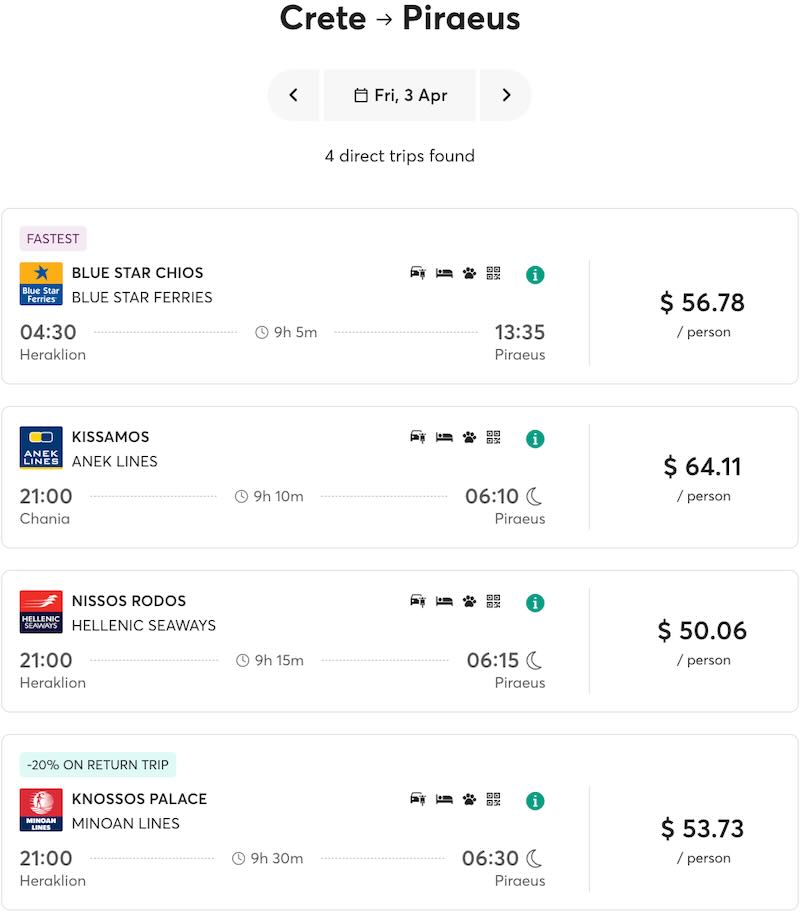The height and width of the screenshot is (914, 800).
Task: Click the pets allowed icon on Nissos Rodos
Action: [x=467, y=602]
